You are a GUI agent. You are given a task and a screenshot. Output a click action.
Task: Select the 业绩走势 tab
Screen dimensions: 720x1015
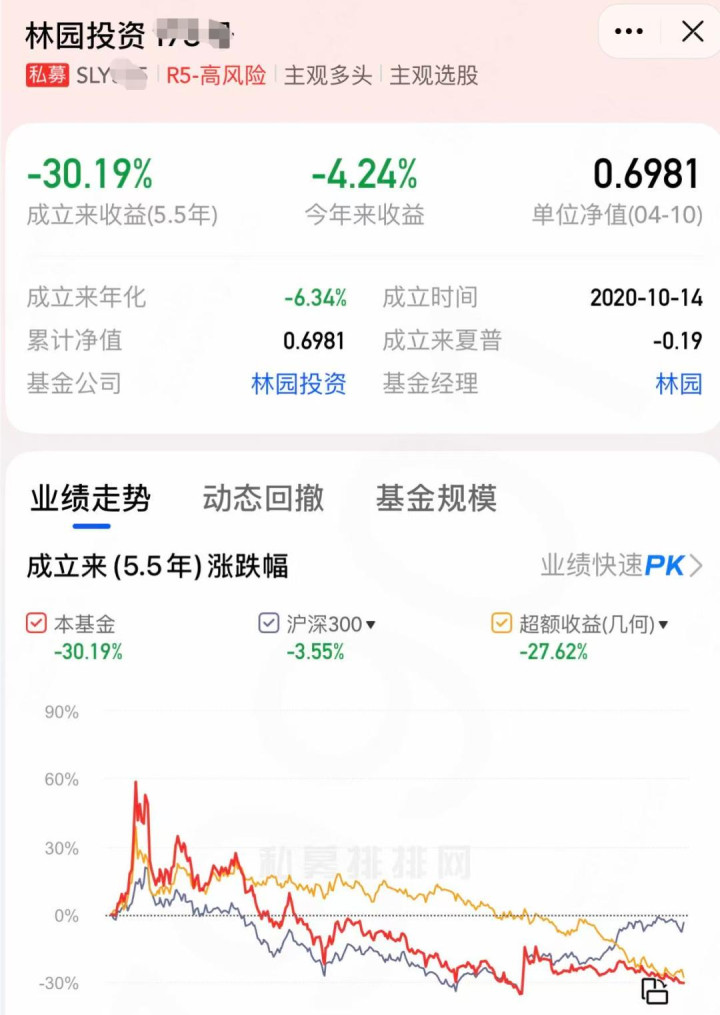coord(90,498)
